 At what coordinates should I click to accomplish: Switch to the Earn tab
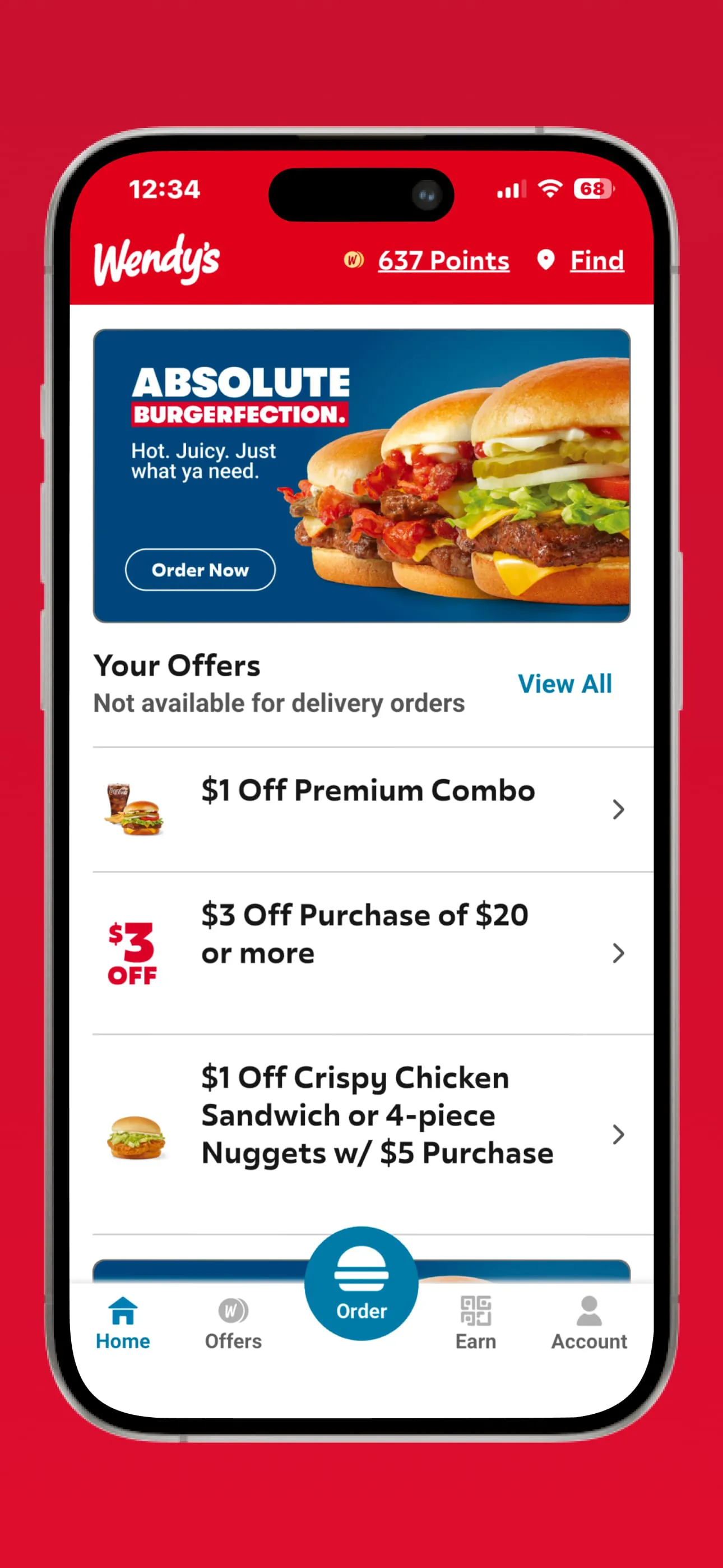(x=476, y=1327)
